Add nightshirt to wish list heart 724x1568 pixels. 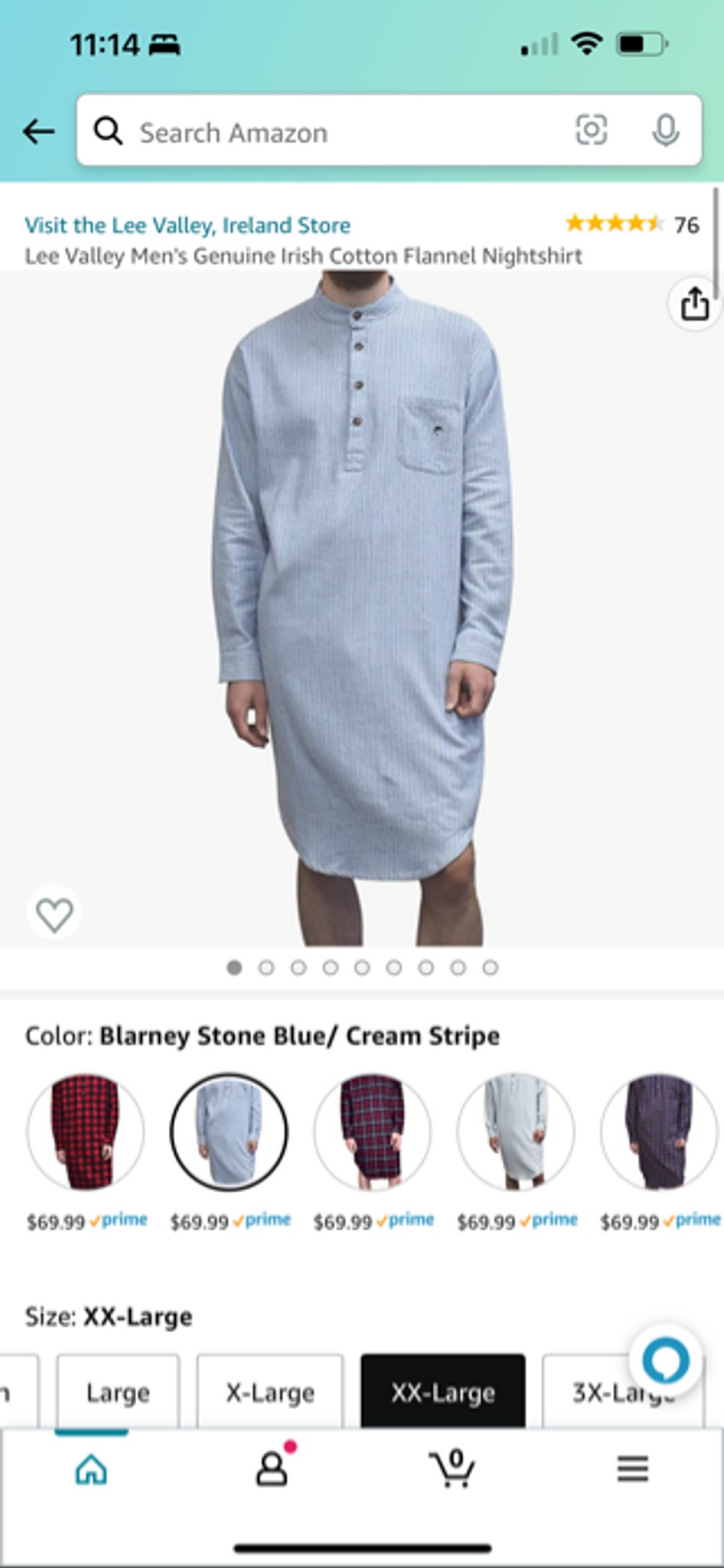coord(54,914)
